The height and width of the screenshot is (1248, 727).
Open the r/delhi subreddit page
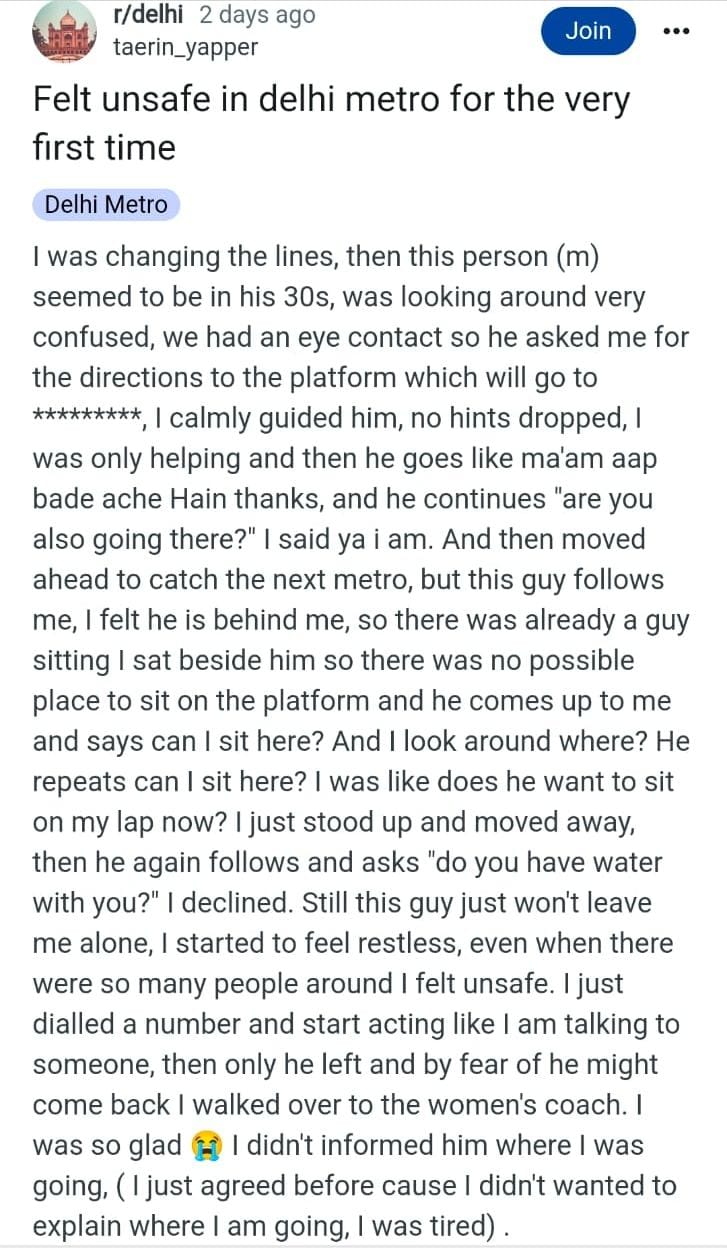pyautogui.click(x=148, y=15)
